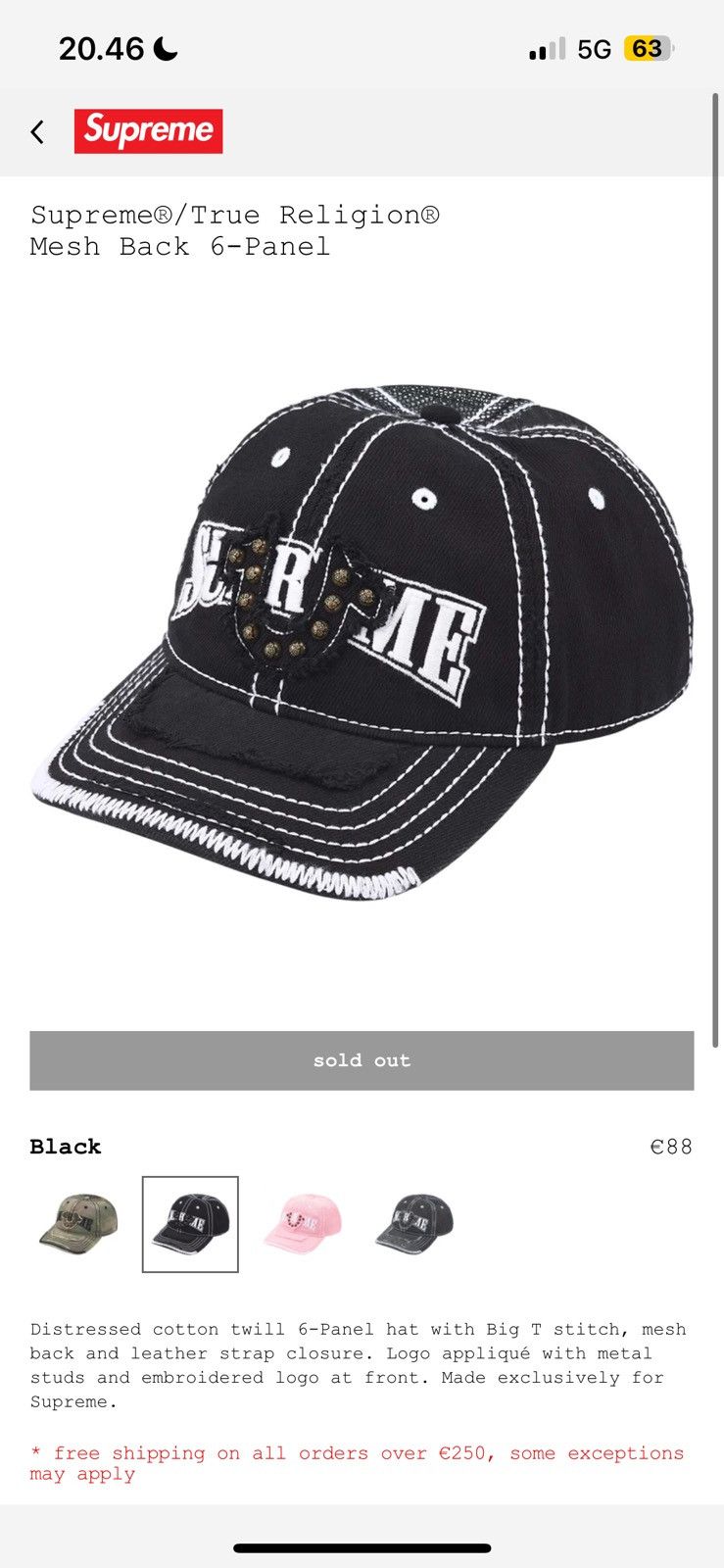Tap the Supreme logo in the header

(x=148, y=129)
